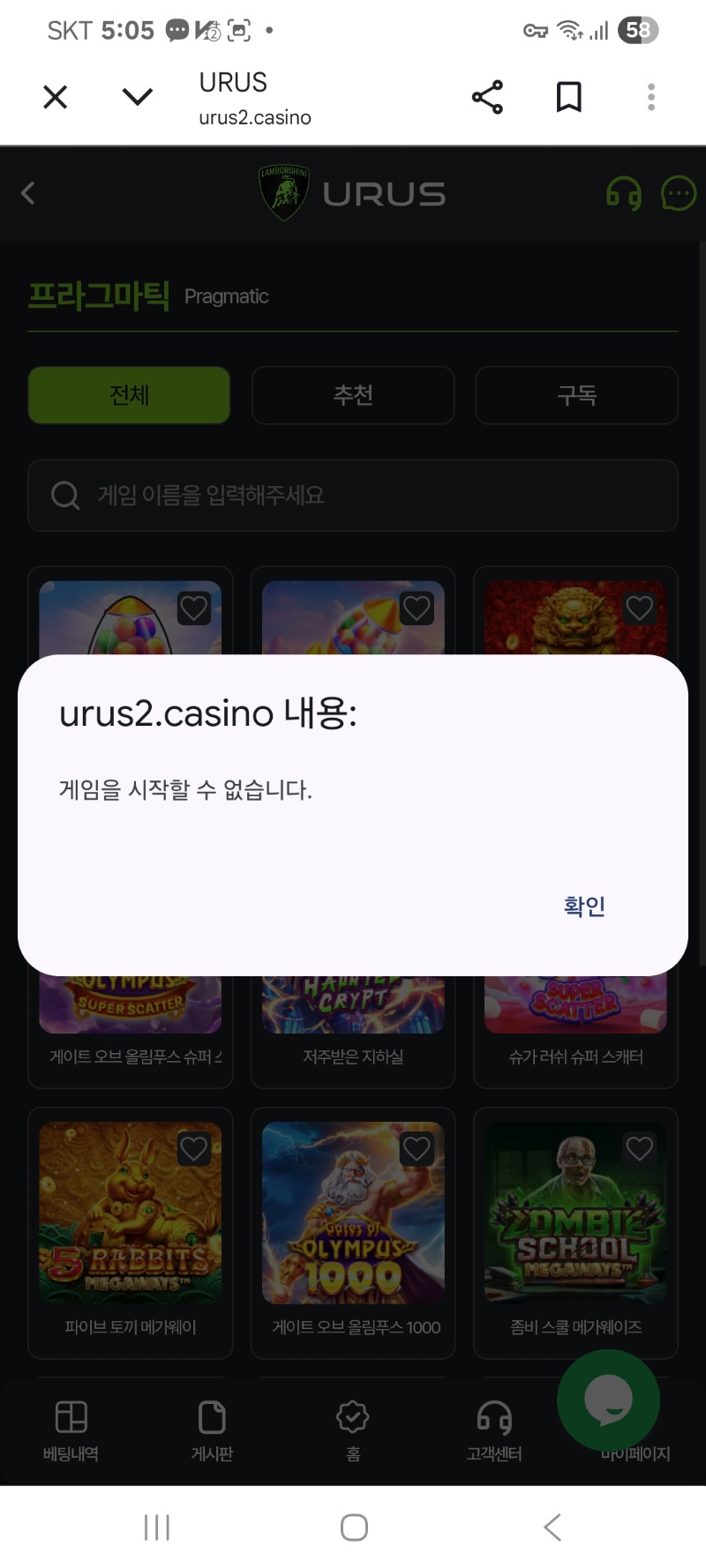The height and width of the screenshot is (1568, 706).
Task: Bookmark this page
Action: [569, 97]
